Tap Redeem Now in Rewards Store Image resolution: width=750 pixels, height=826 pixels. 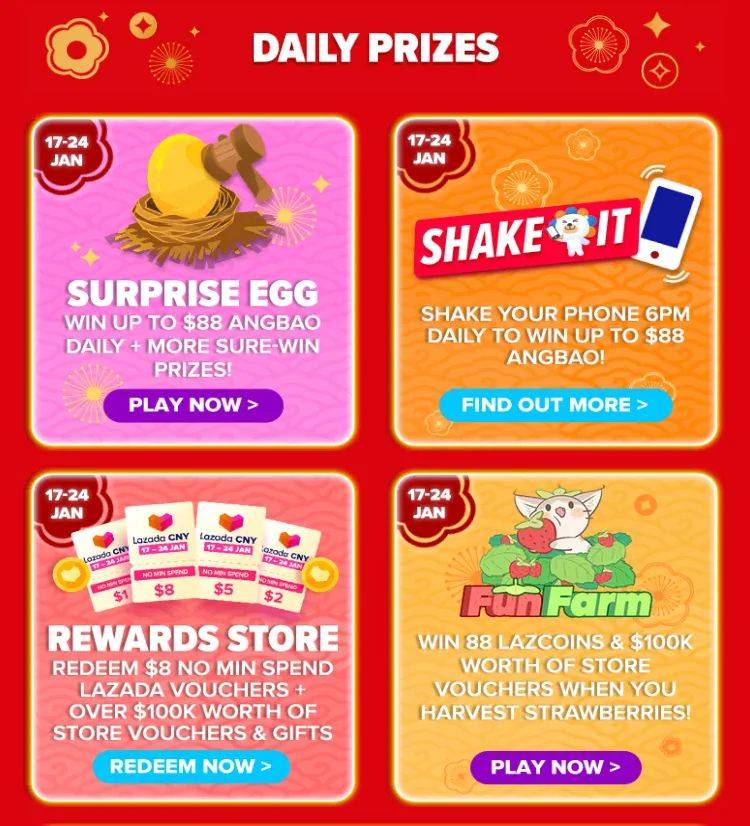tap(191, 766)
